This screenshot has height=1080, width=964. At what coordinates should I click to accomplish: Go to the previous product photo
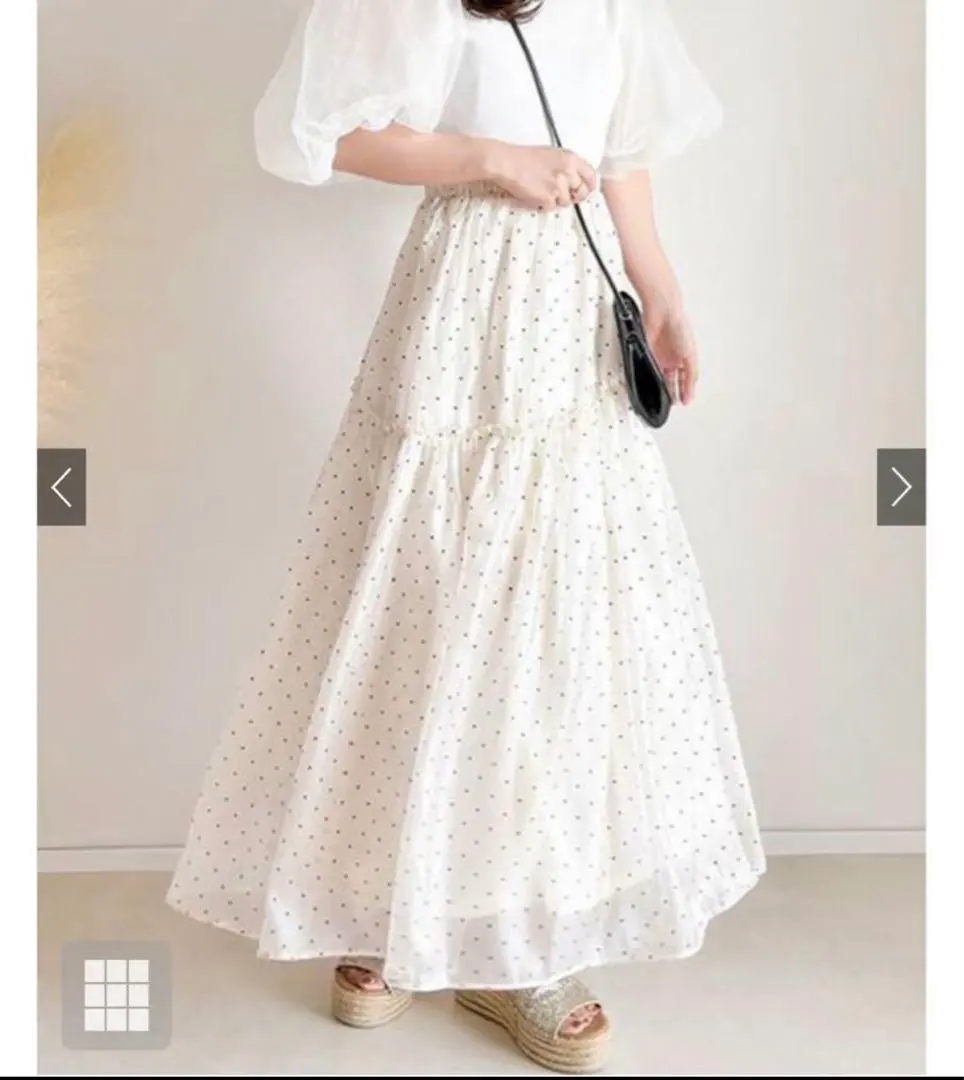coord(62,487)
